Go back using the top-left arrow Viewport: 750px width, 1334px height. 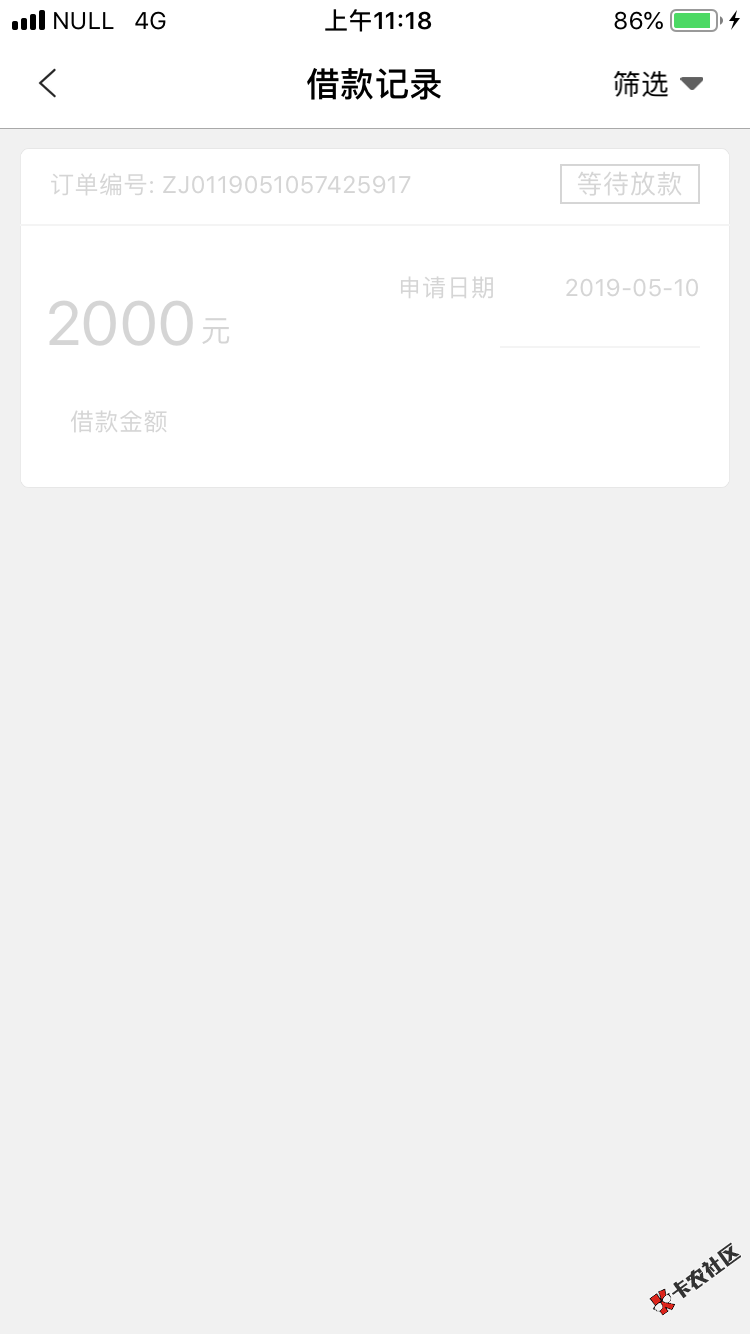click(x=47, y=84)
